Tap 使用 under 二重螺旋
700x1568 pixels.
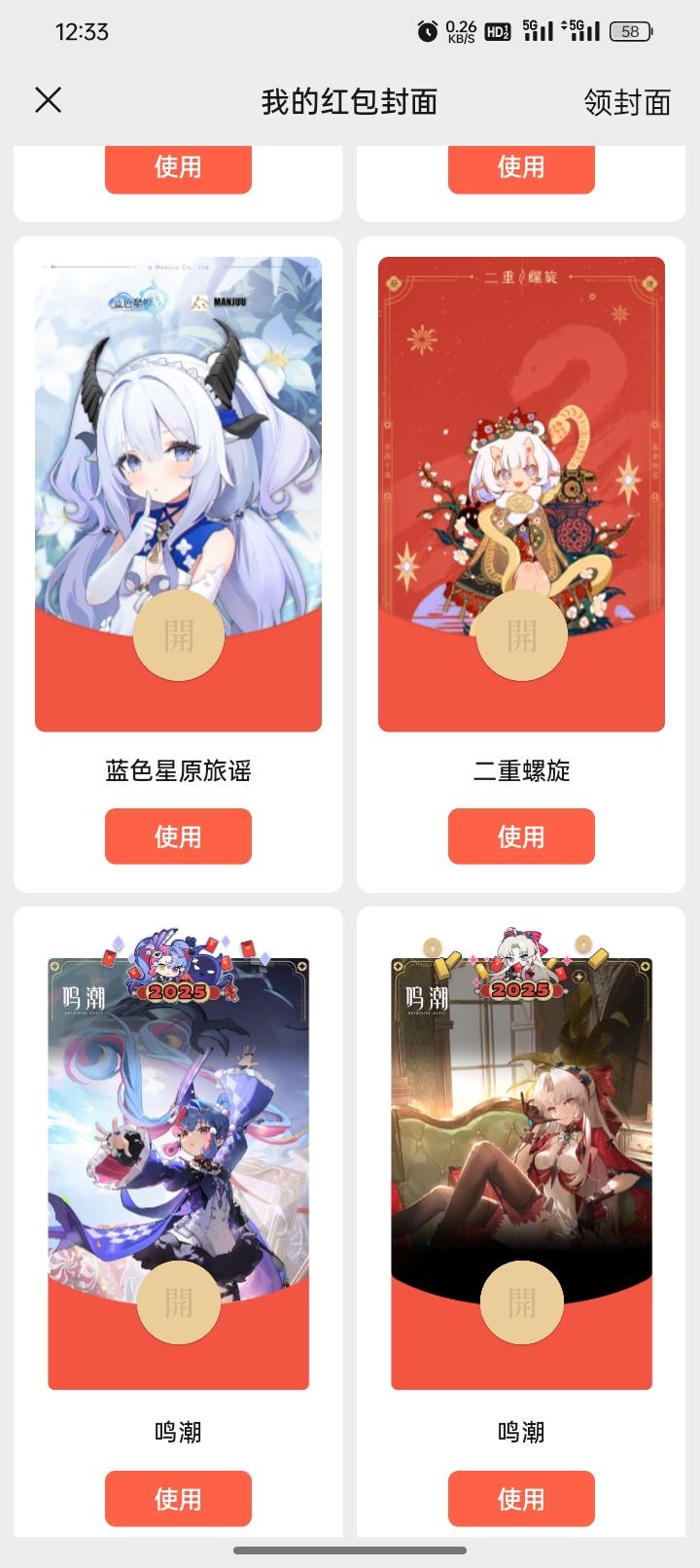pyautogui.click(x=521, y=836)
